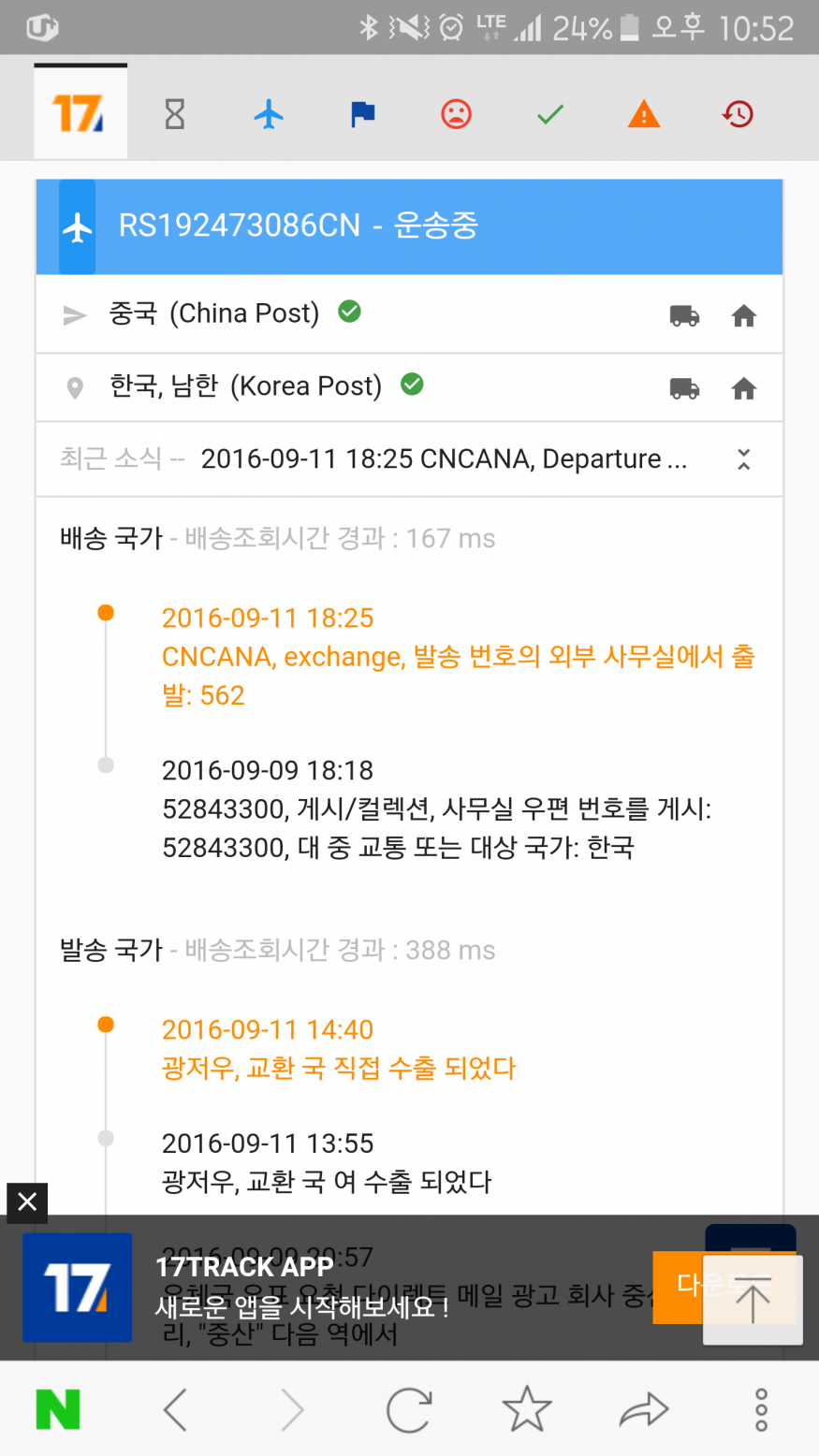Switch to the airplane in-transit tab
The height and width of the screenshot is (1456, 819).
click(x=269, y=114)
